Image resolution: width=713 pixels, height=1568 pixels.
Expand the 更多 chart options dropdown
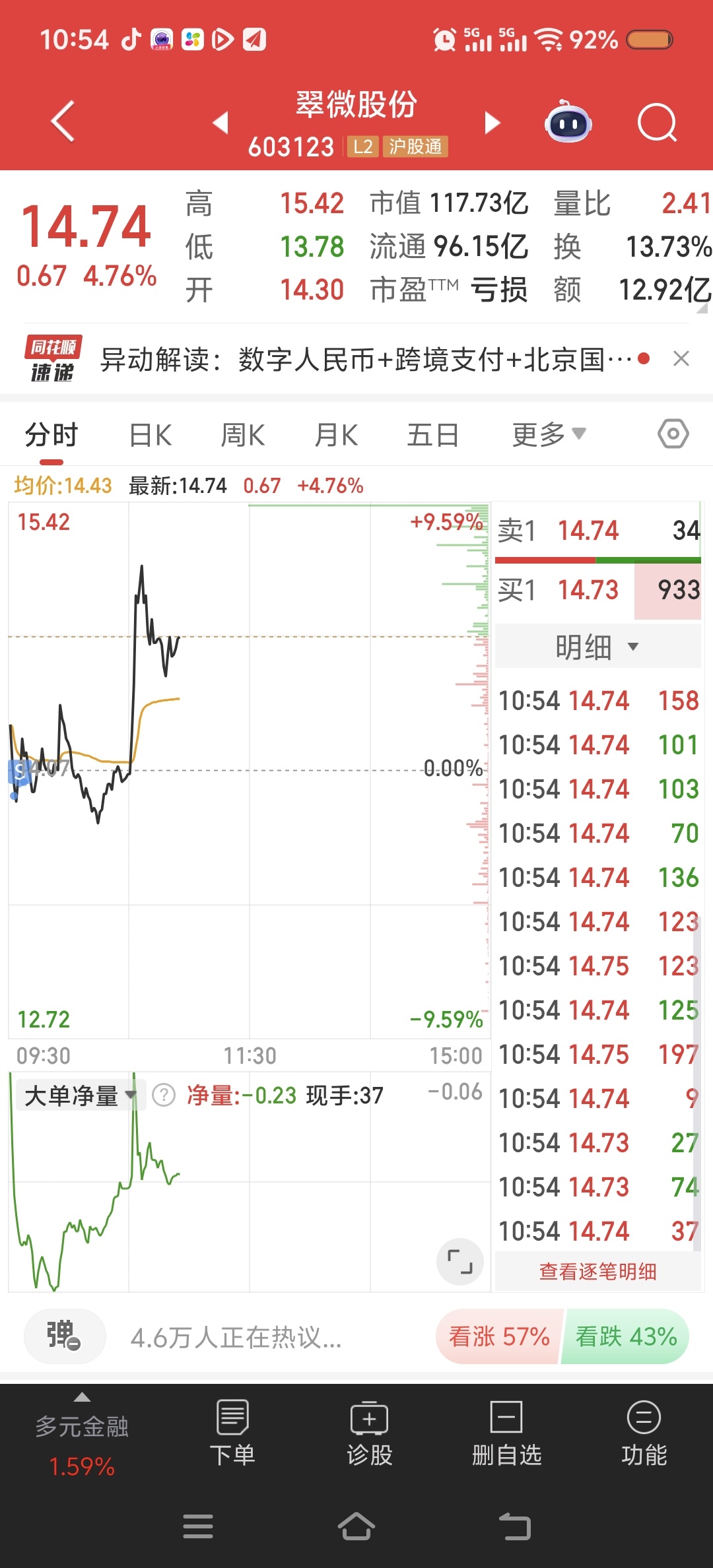point(548,435)
